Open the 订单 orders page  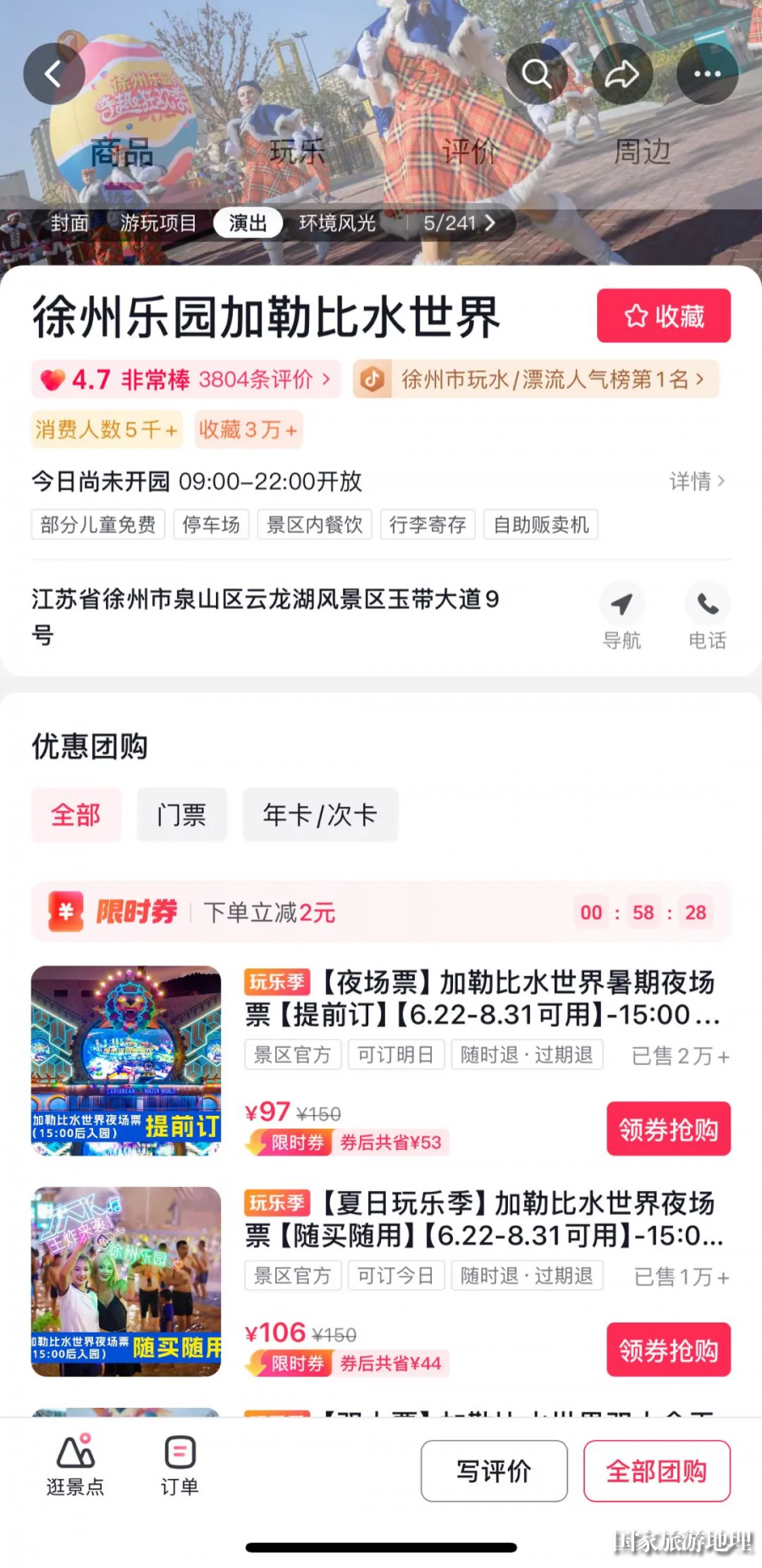pos(179,1466)
